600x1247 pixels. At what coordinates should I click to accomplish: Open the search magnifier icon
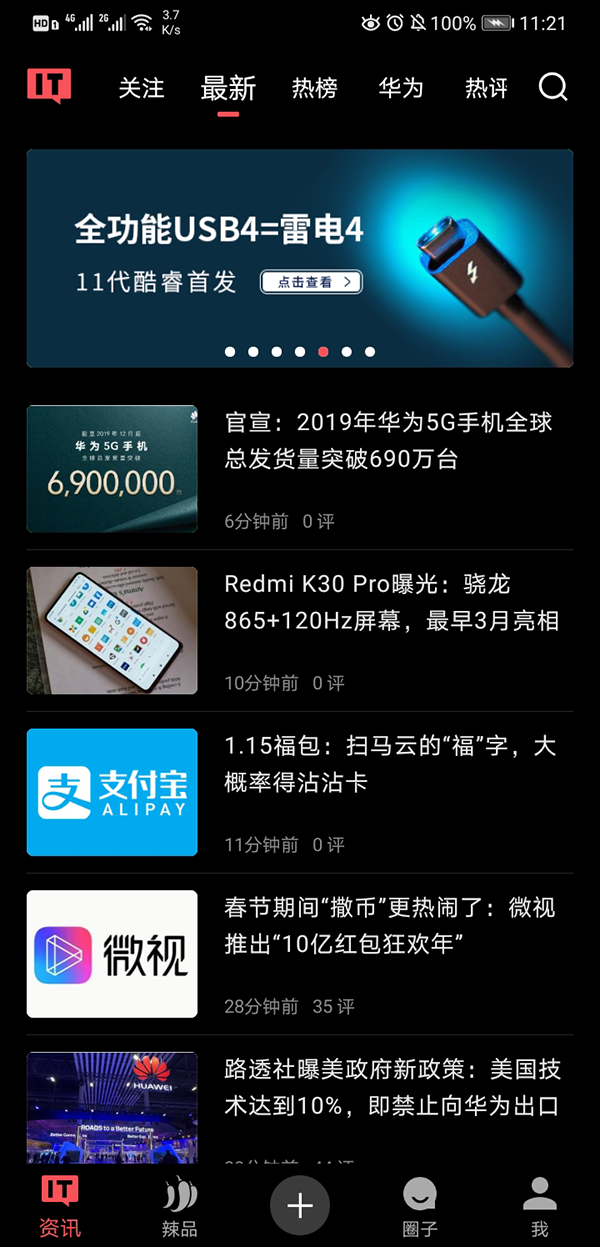point(553,88)
